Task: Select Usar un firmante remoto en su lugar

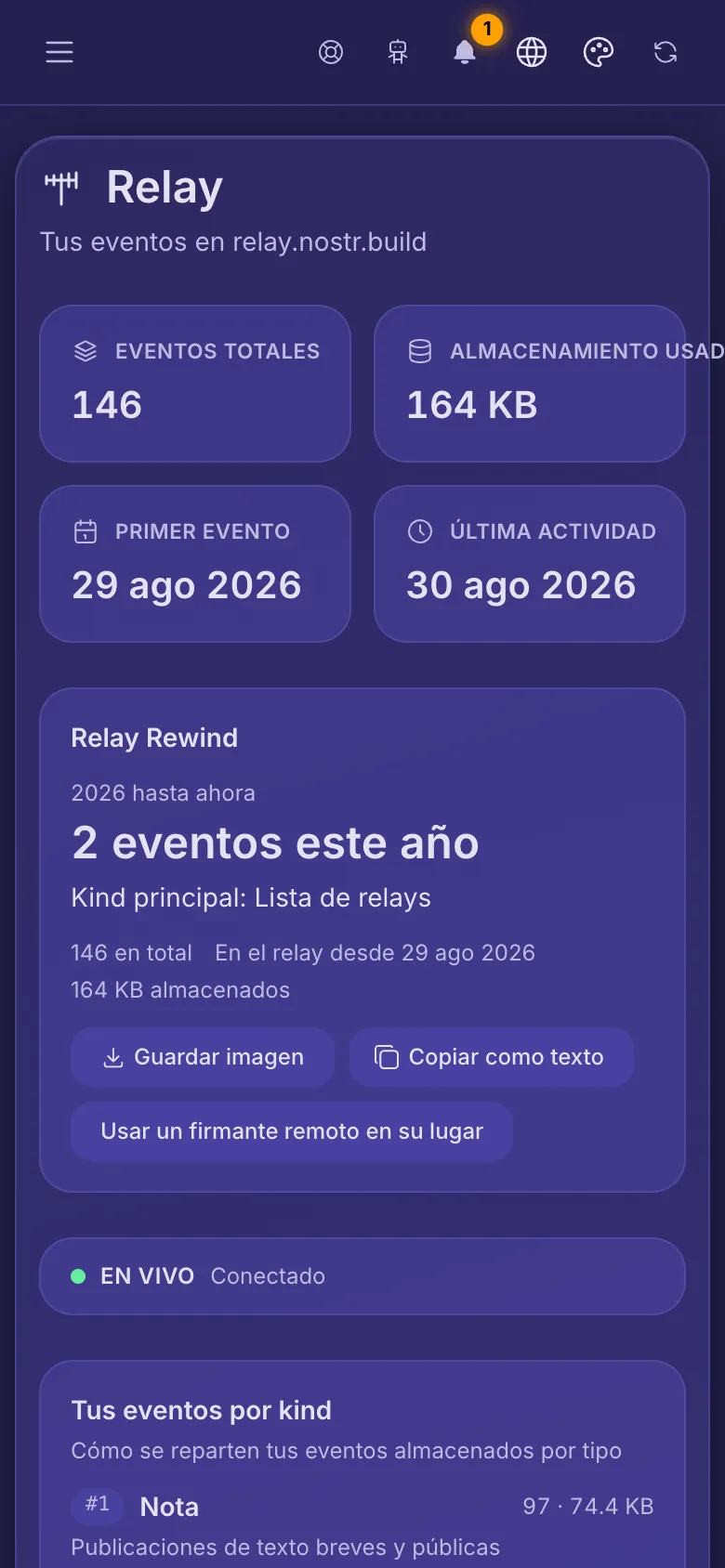Action: (292, 1131)
